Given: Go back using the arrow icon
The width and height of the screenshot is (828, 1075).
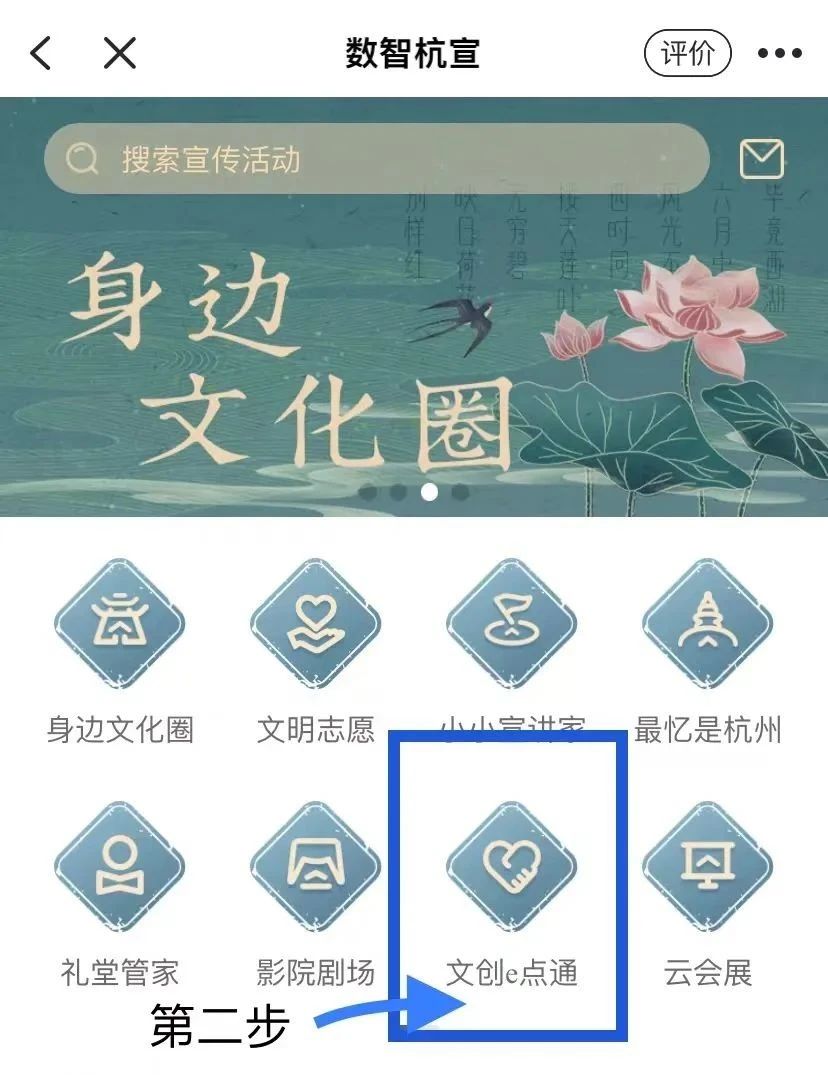Looking at the screenshot, I should 41,53.
